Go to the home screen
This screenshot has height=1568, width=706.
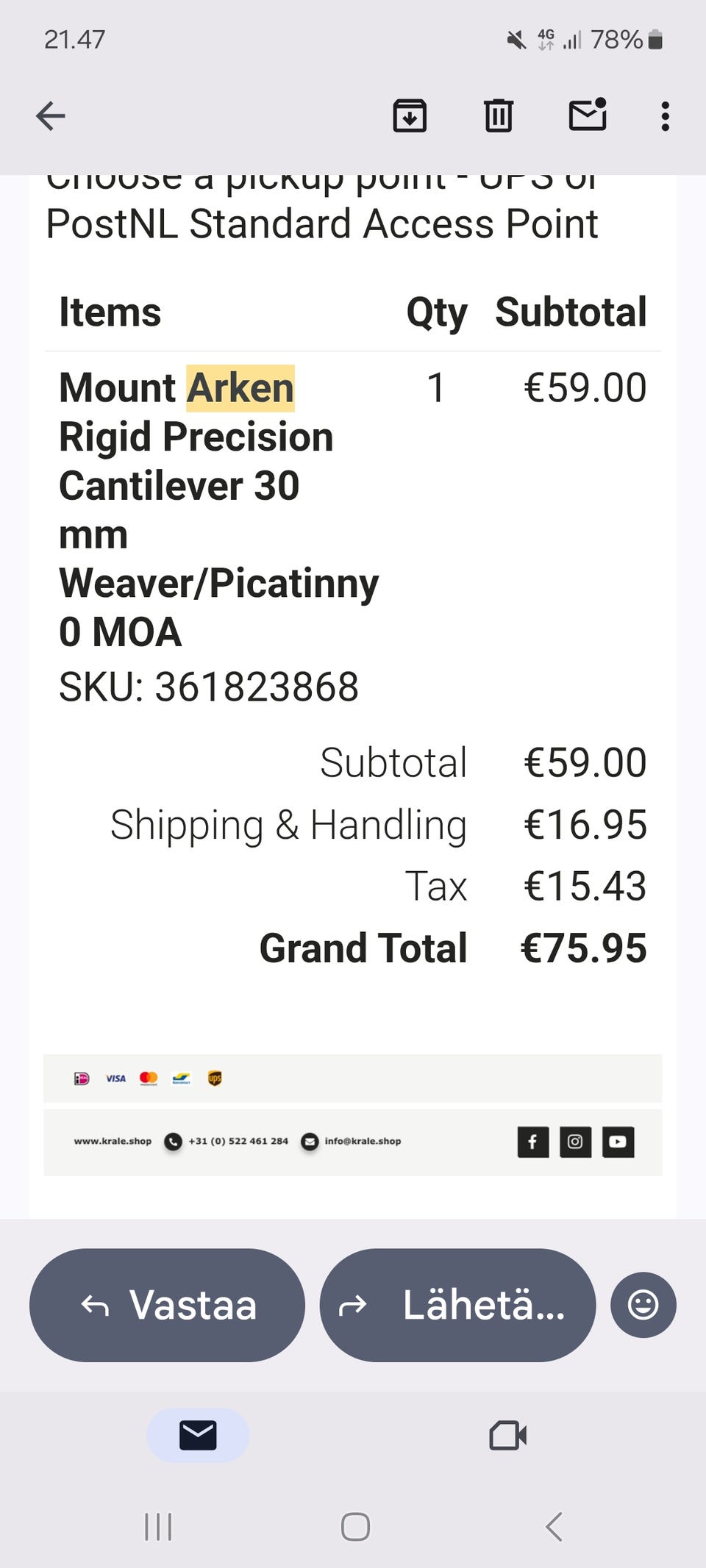pos(355,1527)
